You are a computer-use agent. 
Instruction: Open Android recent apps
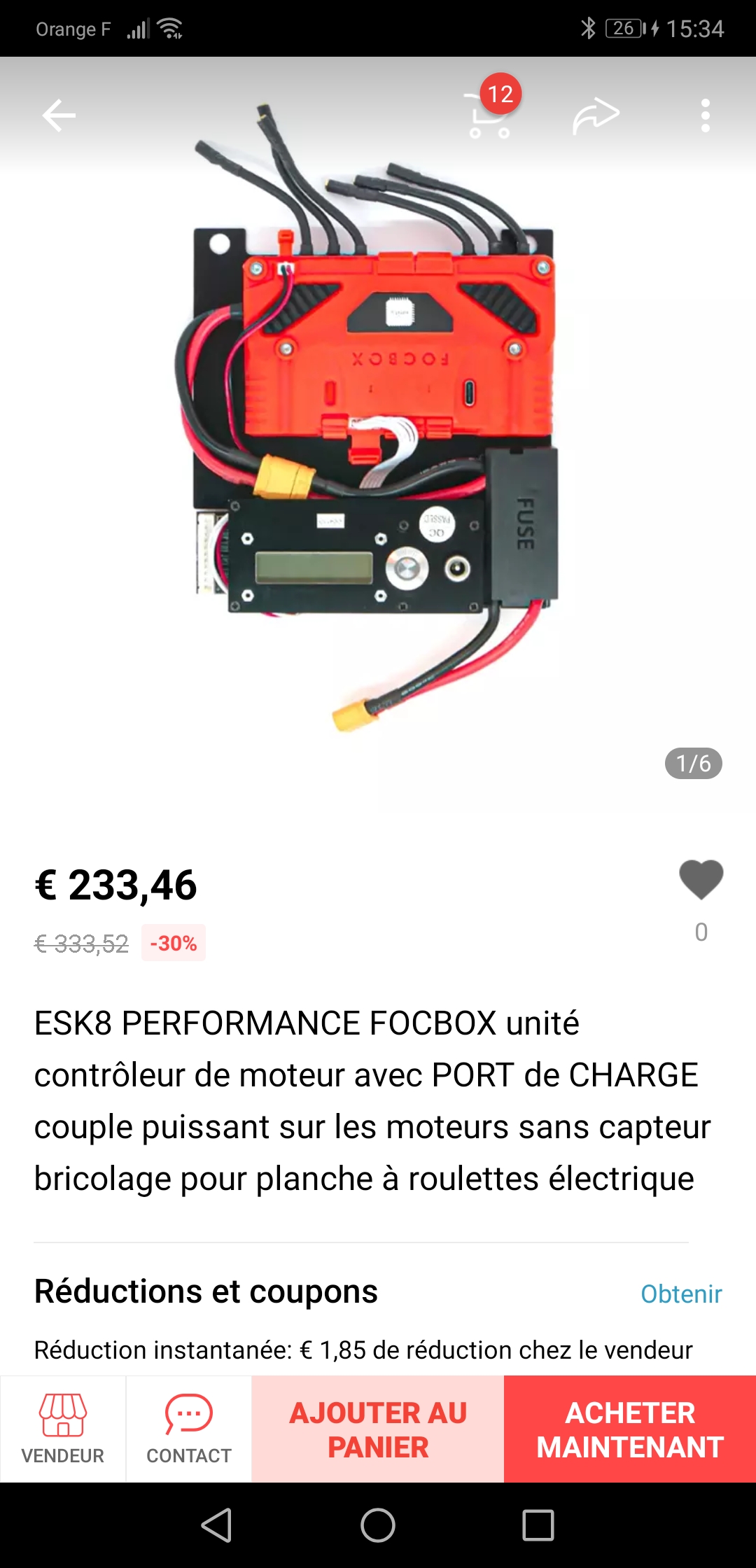[538, 1525]
